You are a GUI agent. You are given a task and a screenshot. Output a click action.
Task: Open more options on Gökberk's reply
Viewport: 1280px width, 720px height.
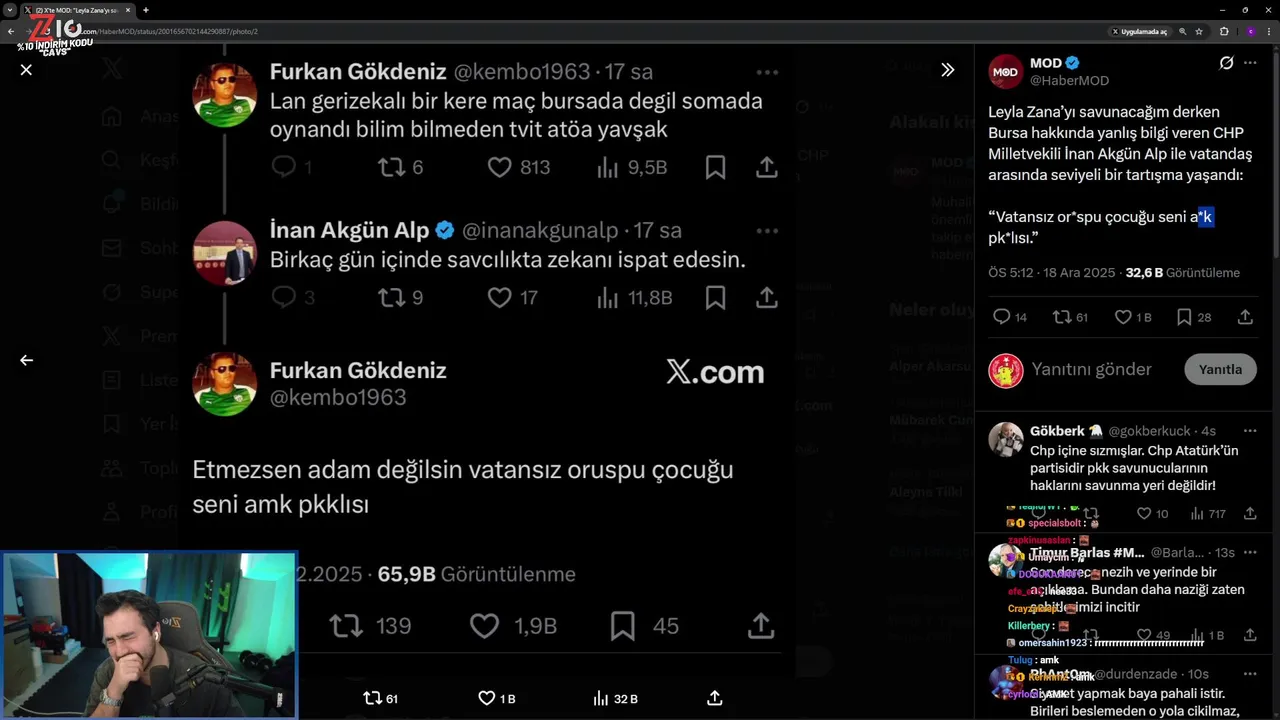point(1250,431)
